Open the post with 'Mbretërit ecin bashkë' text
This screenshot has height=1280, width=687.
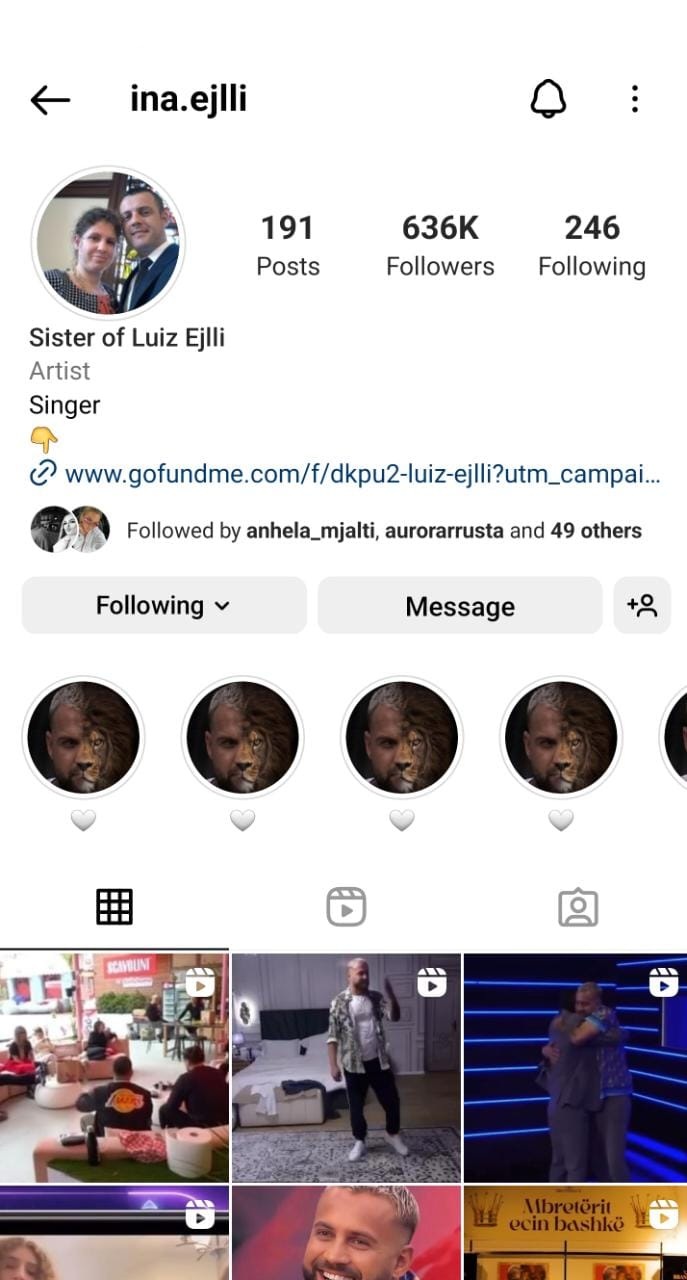click(575, 1233)
